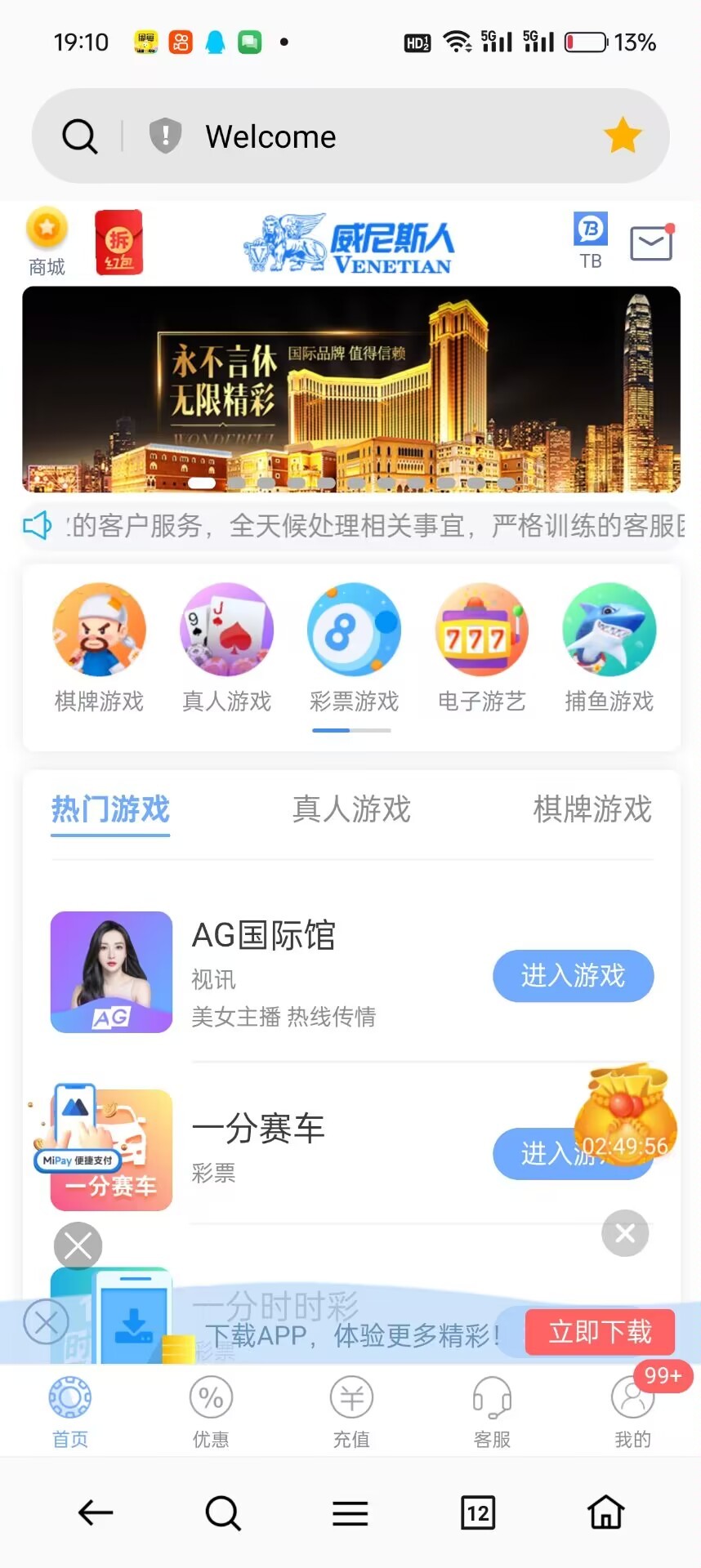Image resolution: width=701 pixels, height=1568 pixels.
Task: Dismiss the download APP banner
Action: (x=46, y=1321)
